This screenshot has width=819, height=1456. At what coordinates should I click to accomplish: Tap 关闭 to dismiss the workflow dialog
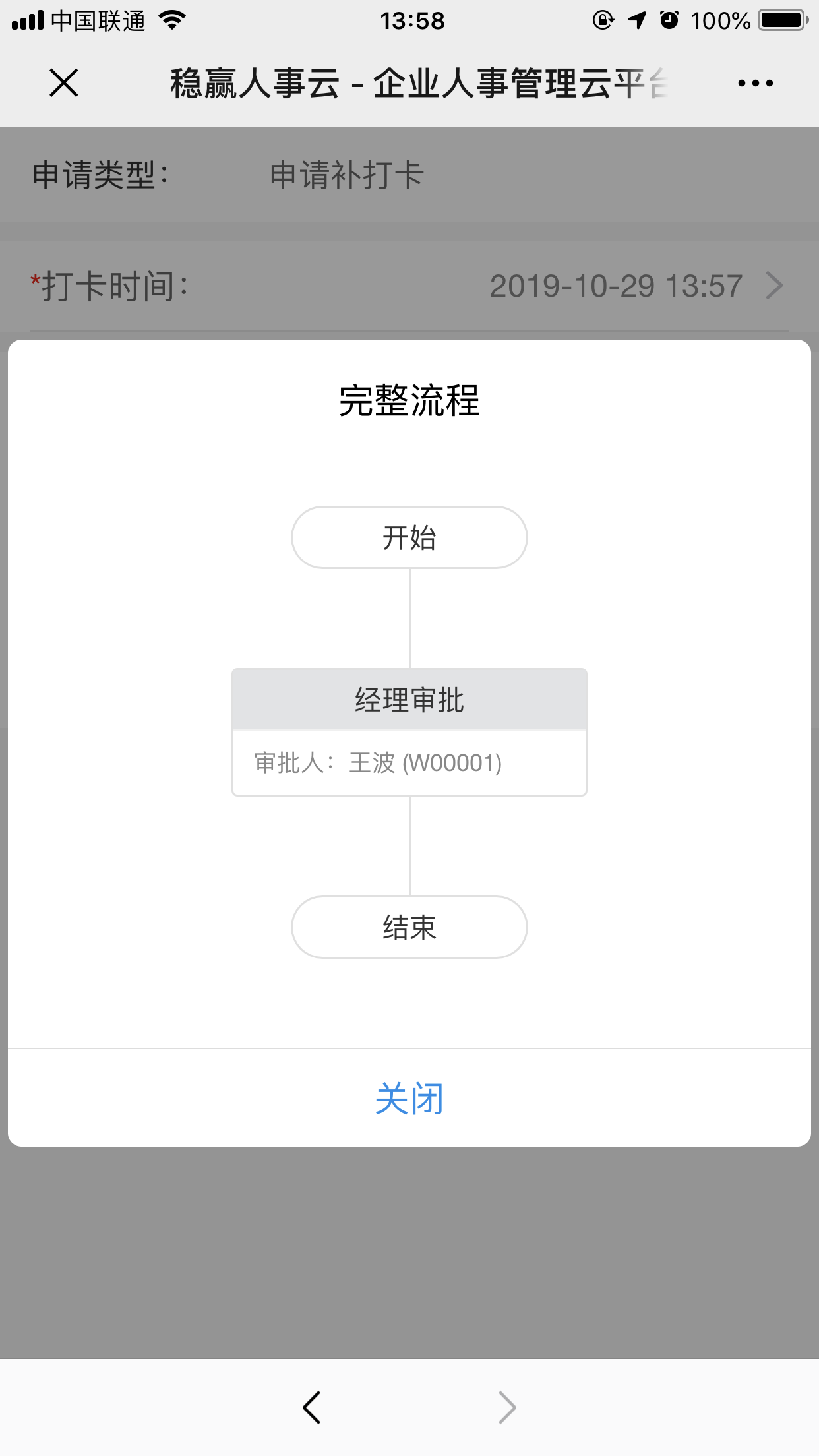click(x=409, y=1099)
